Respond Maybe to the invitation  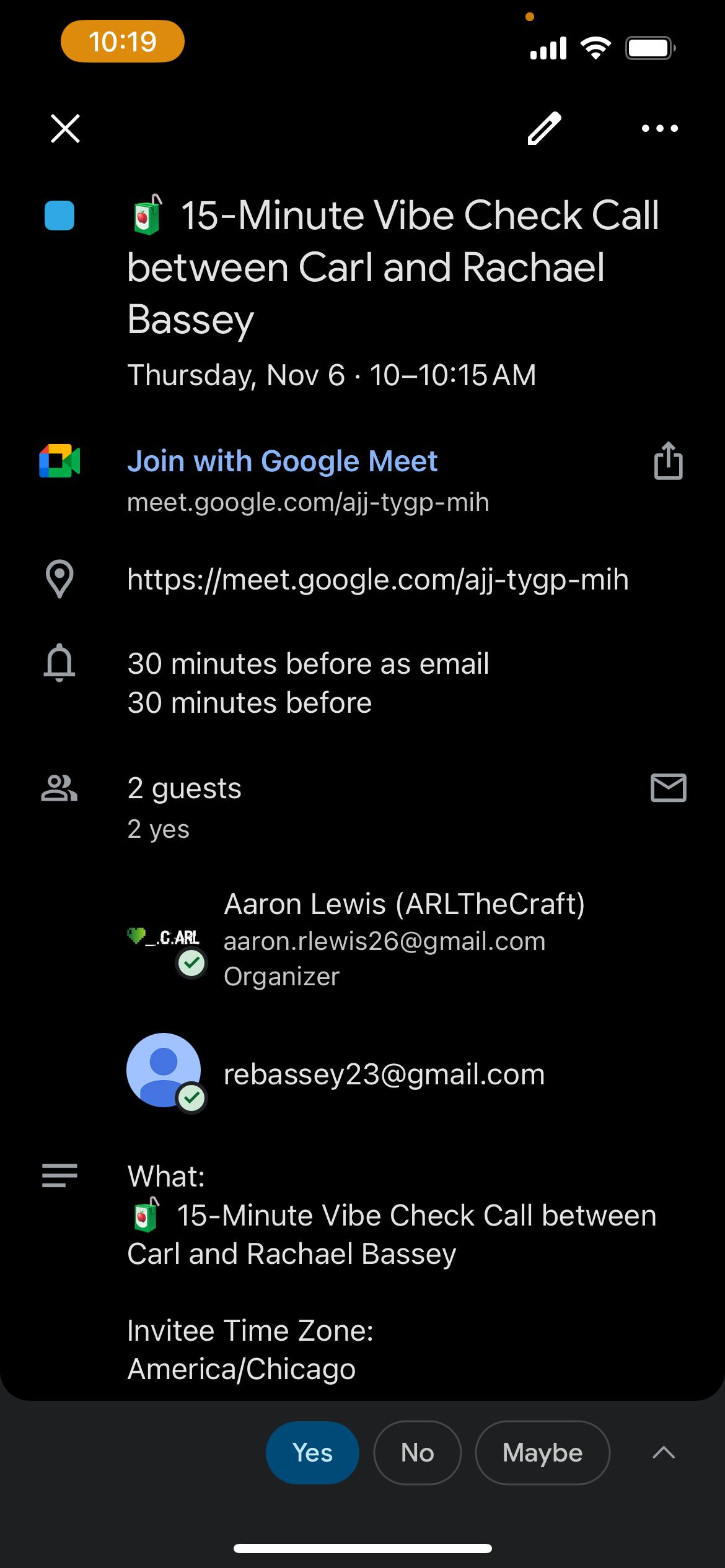coord(542,1453)
